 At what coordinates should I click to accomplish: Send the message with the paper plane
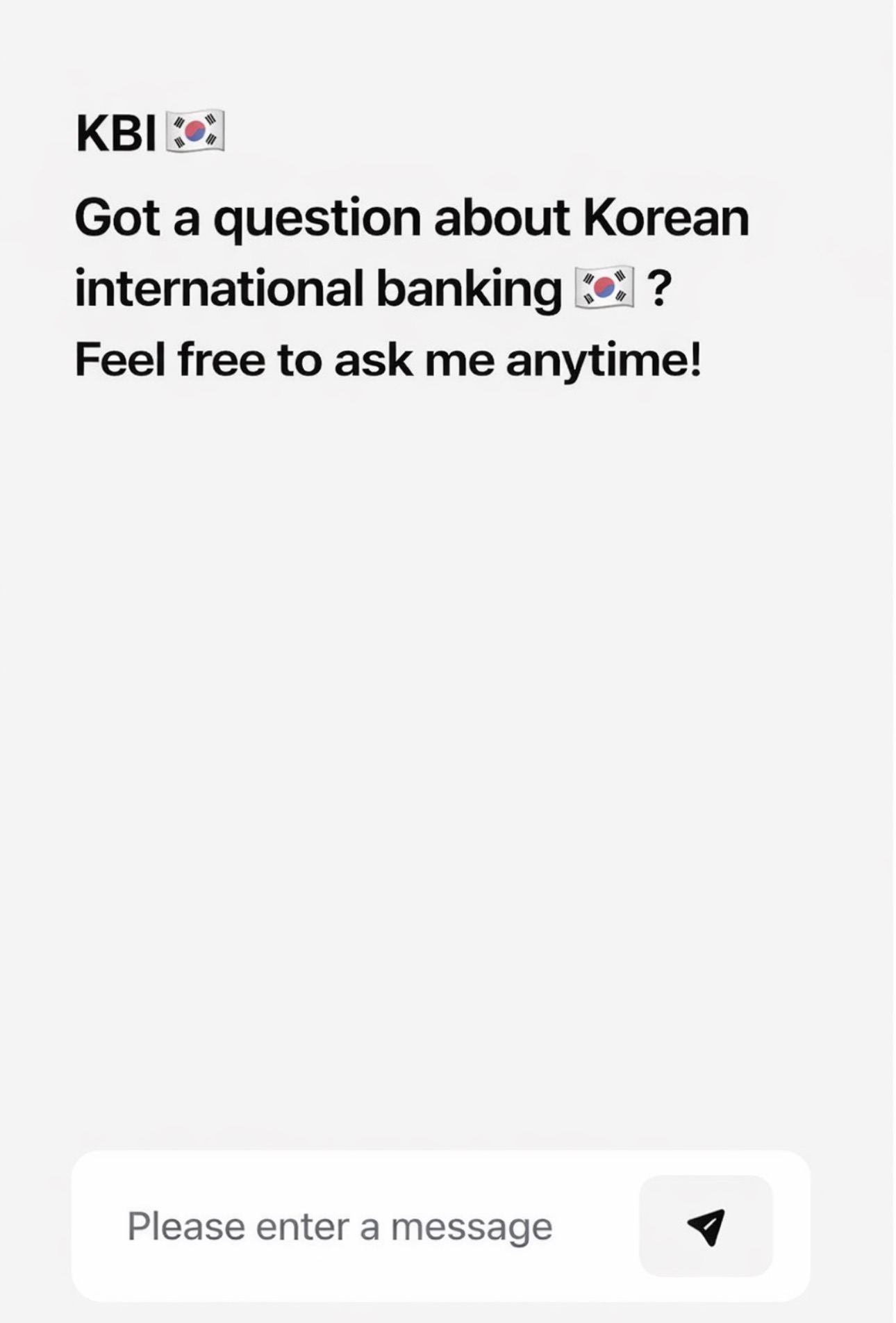[x=706, y=1226]
